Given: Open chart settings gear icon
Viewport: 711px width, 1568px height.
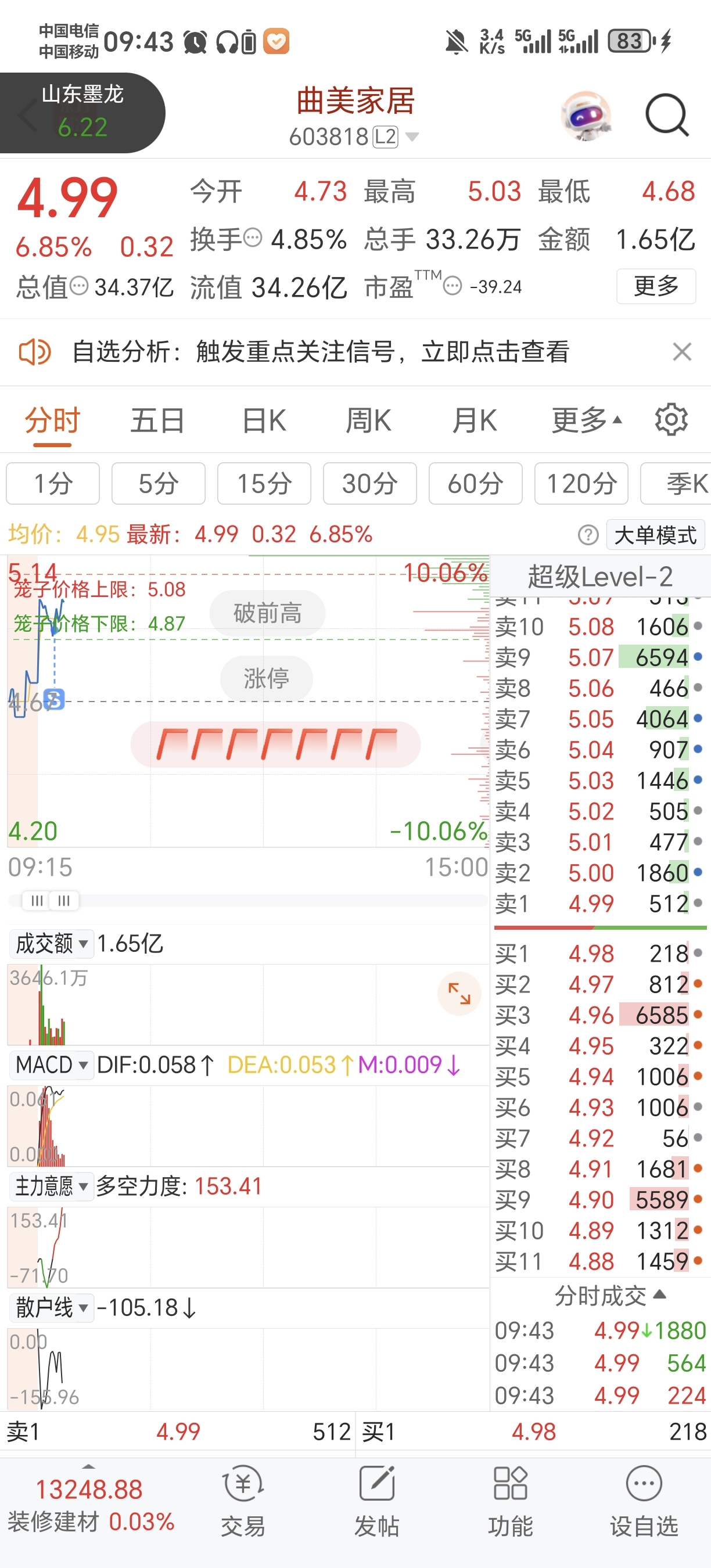Looking at the screenshot, I should pyautogui.click(x=671, y=419).
